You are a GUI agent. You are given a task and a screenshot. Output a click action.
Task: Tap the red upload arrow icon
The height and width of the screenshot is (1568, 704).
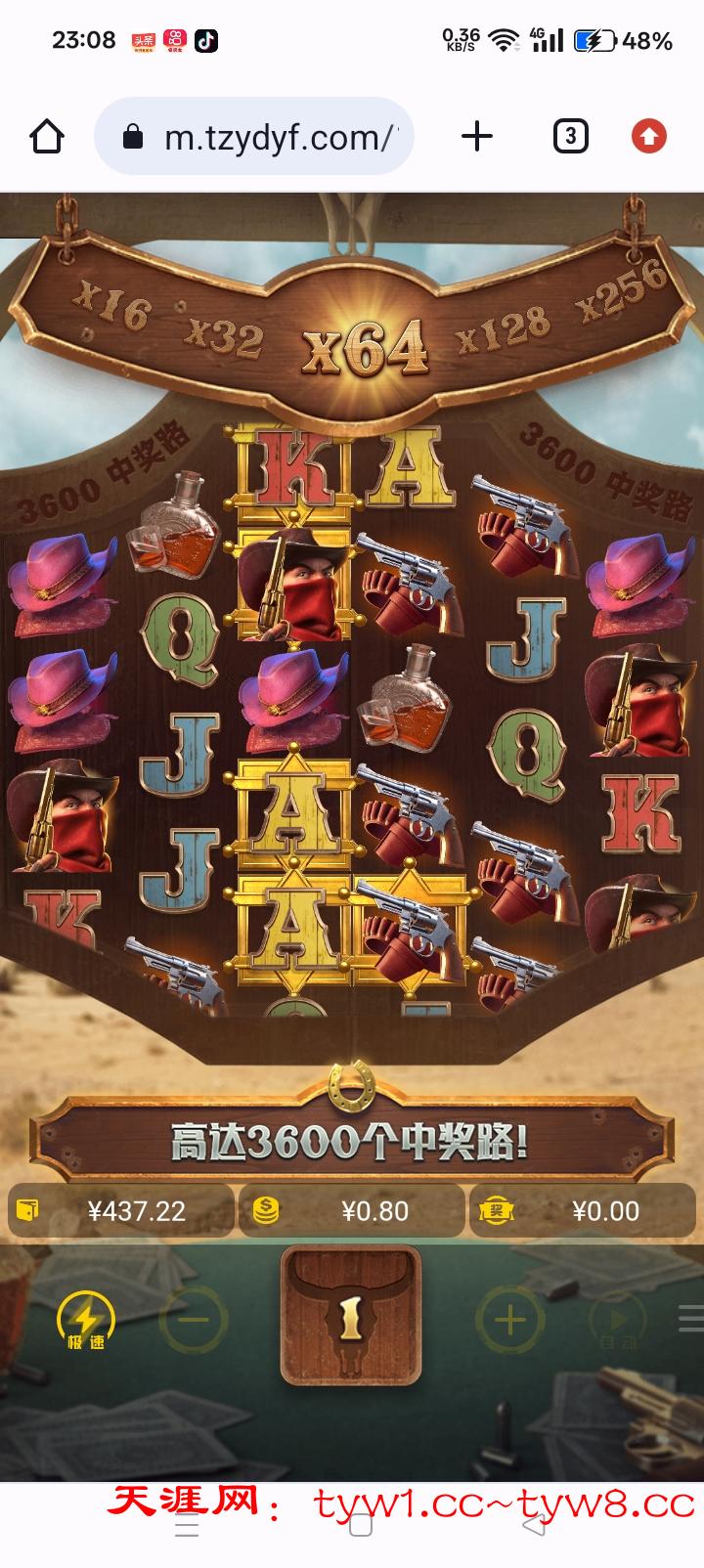coord(648,136)
